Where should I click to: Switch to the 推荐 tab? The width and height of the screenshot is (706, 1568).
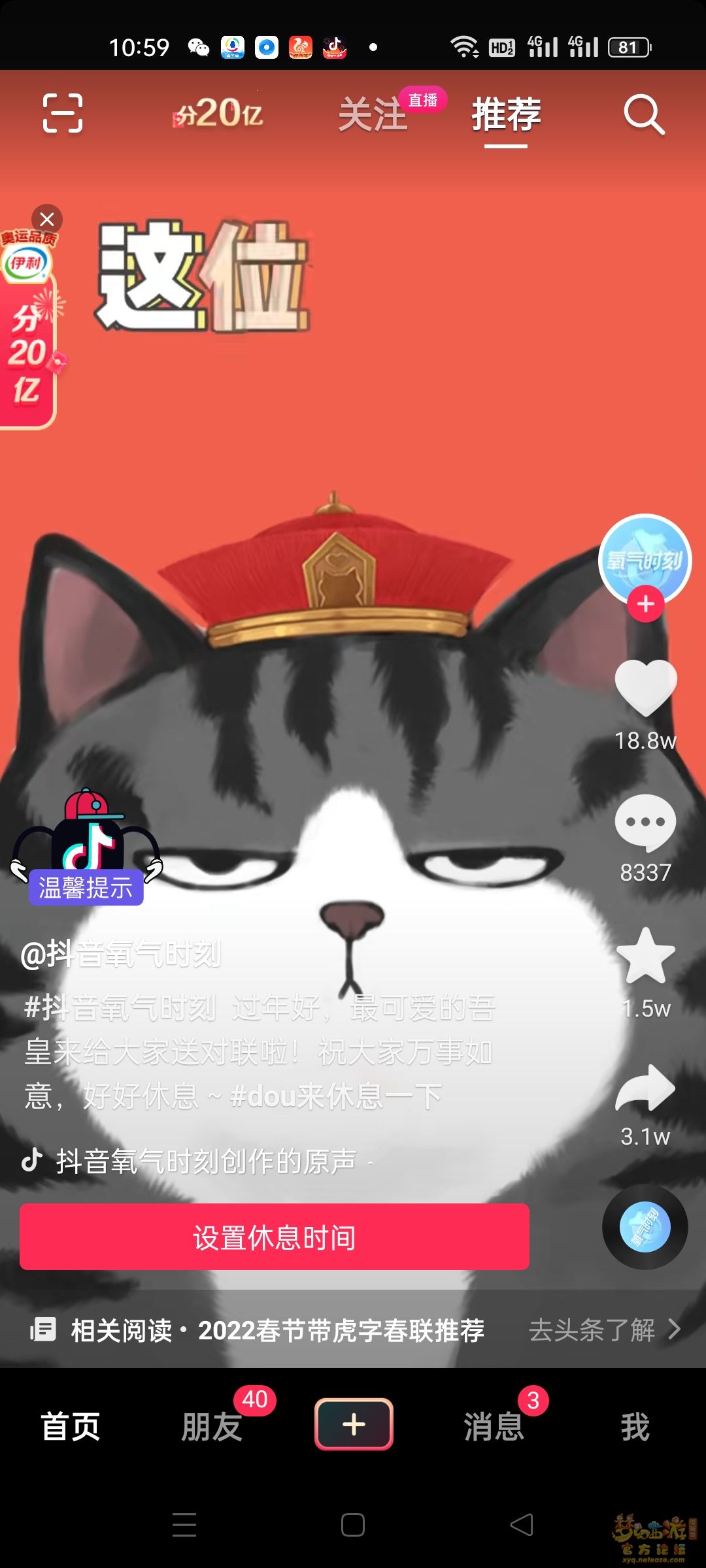506,115
